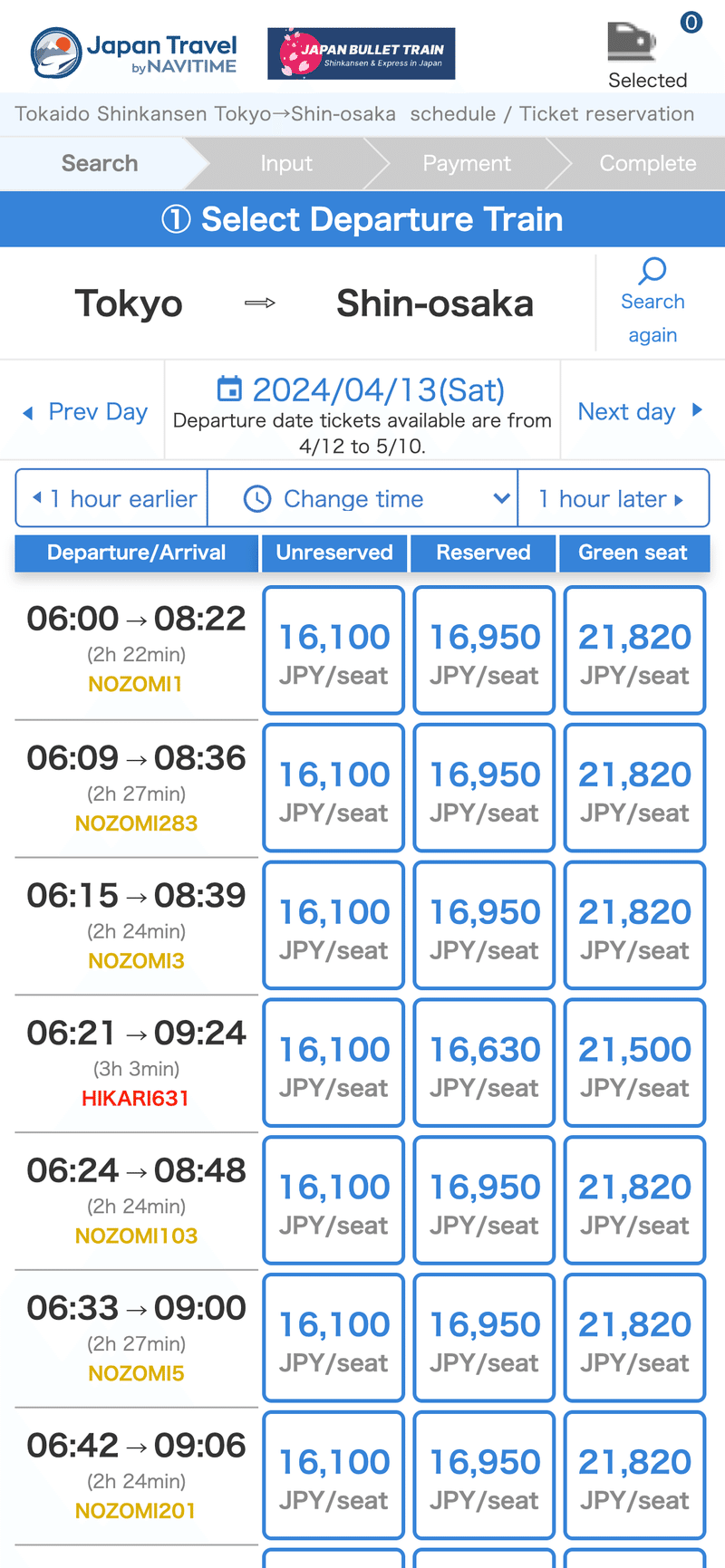725x1568 pixels.
Task: Choose Reserved seat on NOZOMI1
Action: 484,650
